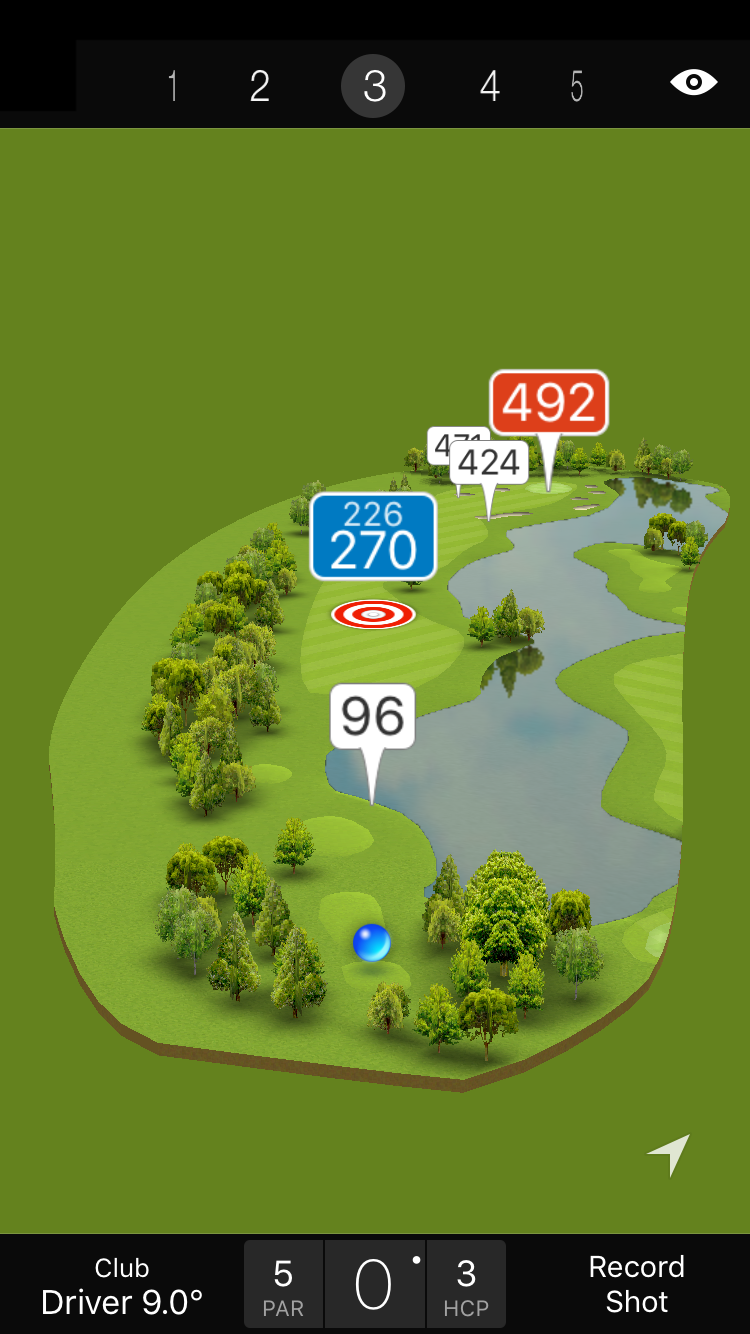Tap the blue ball position marker
This screenshot has height=1334, width=750.
372,942
